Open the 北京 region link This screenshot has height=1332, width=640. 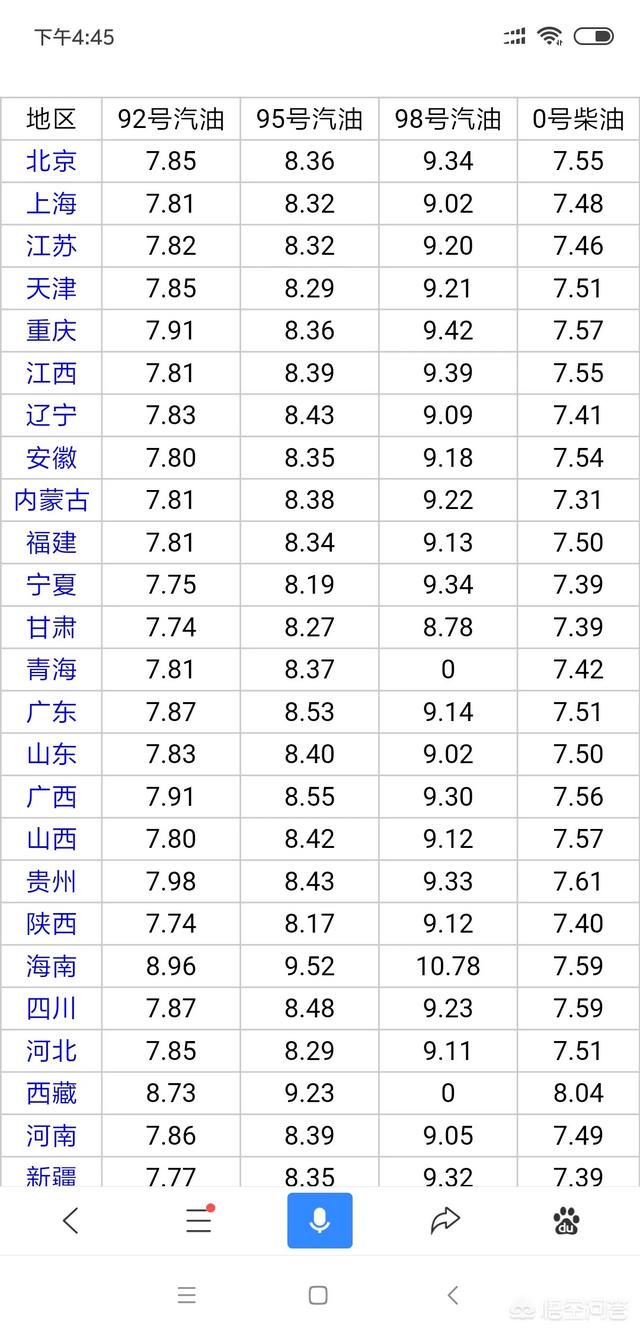(51, 161)
